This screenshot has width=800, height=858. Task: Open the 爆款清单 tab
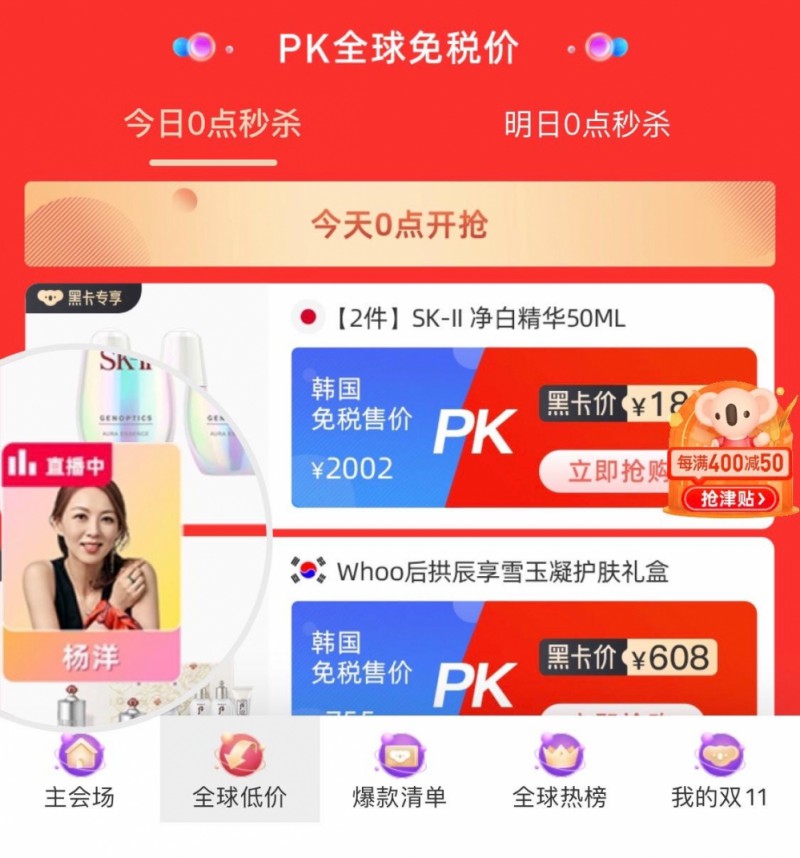coord(400,768)
